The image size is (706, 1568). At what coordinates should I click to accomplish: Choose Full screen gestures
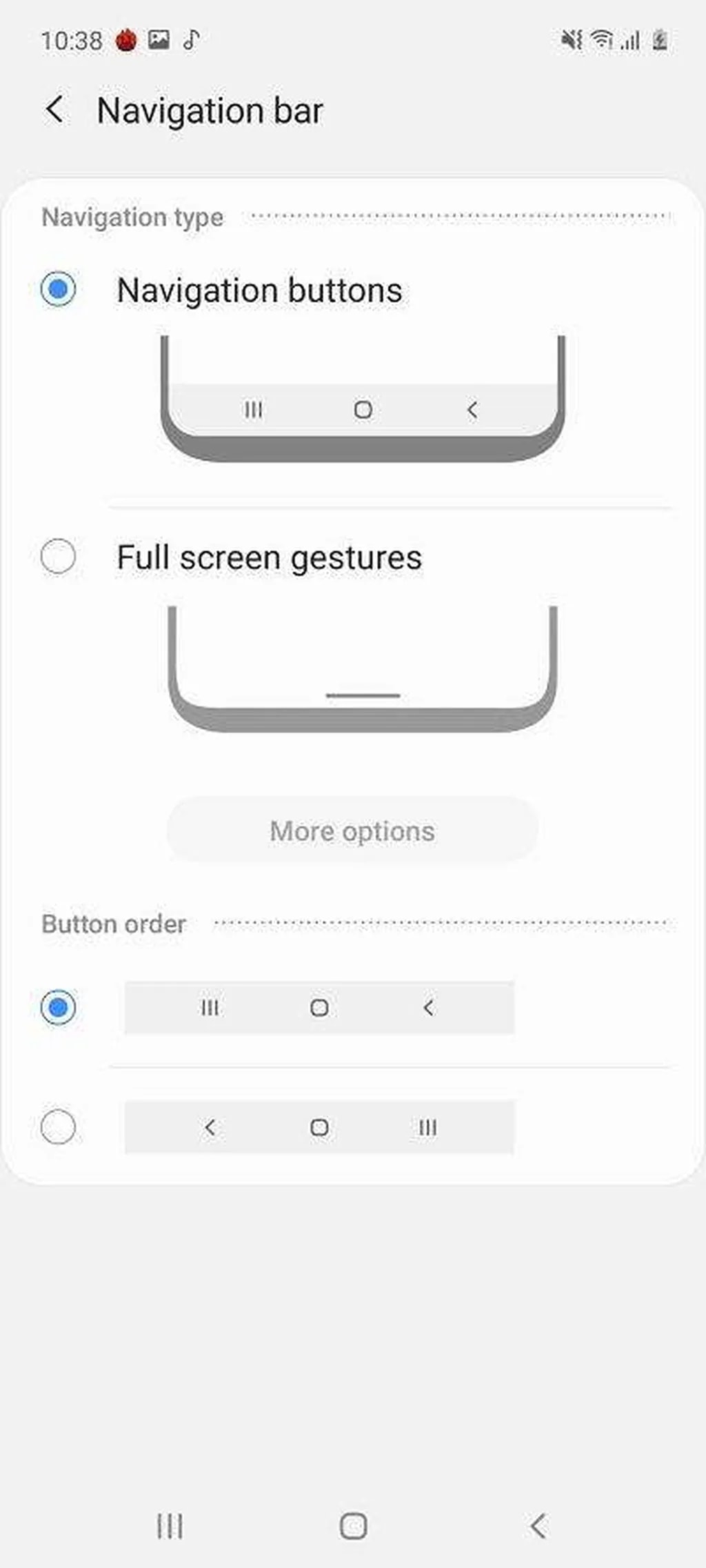[59, 557]
